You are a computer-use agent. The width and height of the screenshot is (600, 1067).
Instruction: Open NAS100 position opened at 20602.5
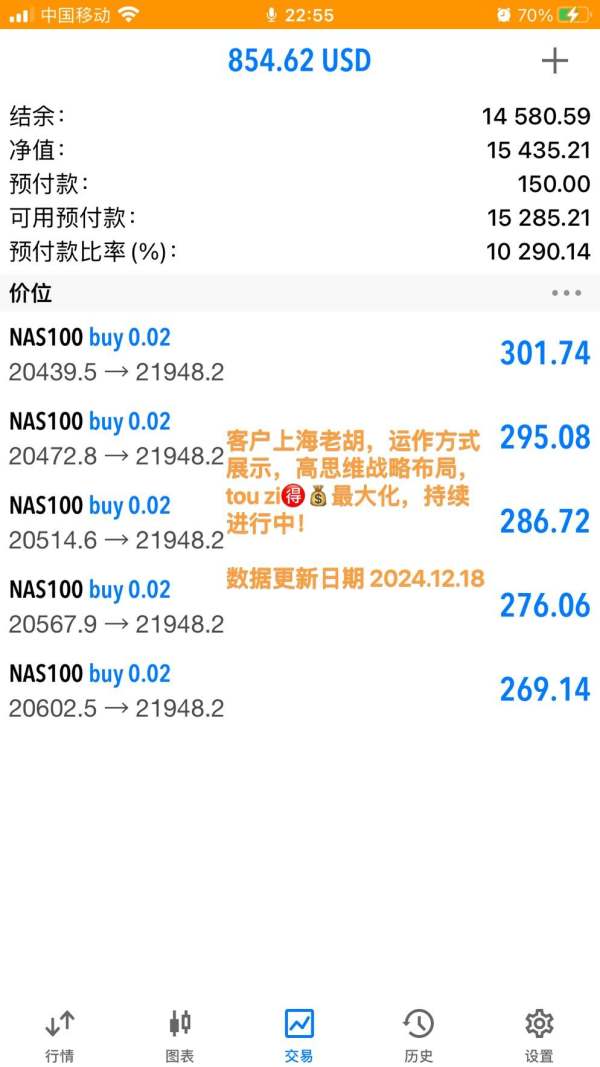[x=300, y=689]
